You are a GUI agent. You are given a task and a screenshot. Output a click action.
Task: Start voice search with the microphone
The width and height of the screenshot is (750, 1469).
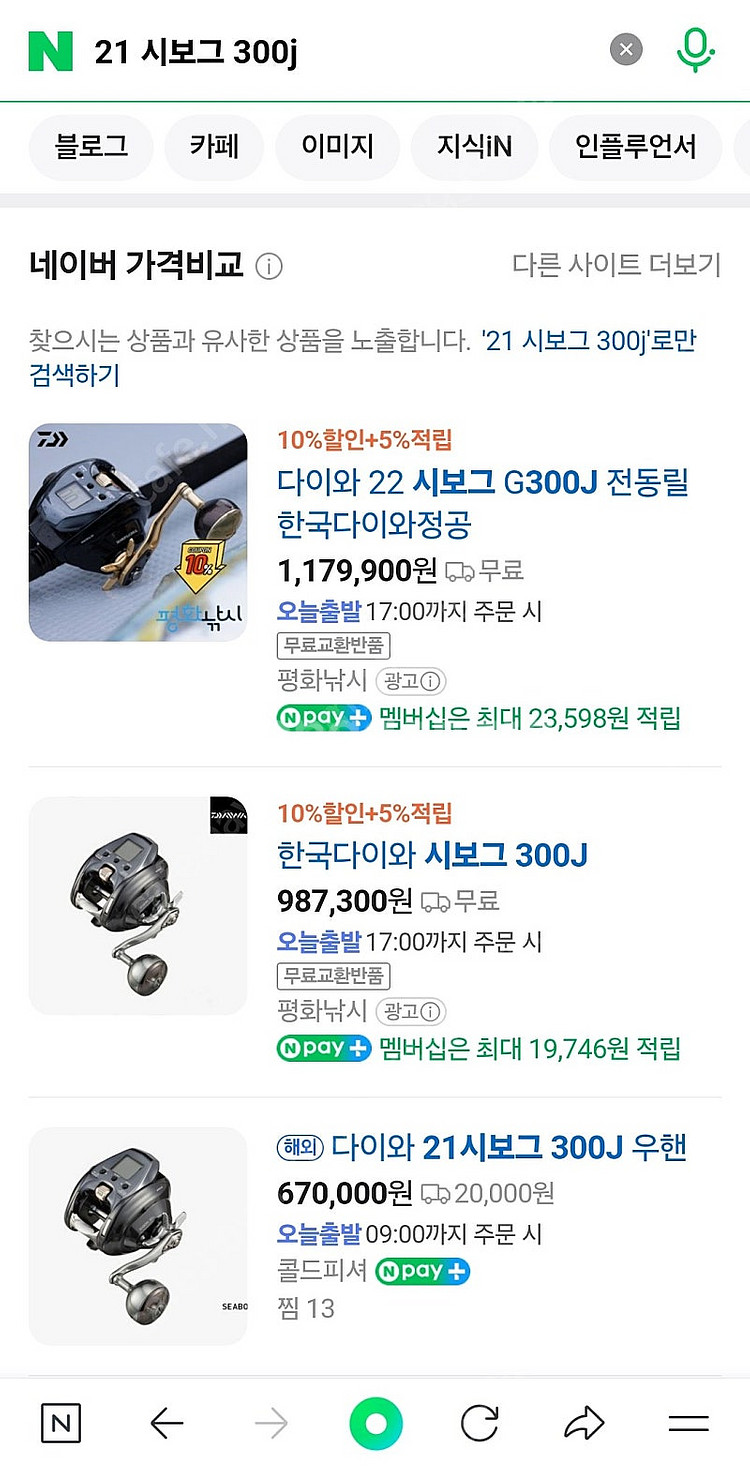point(695,49)
